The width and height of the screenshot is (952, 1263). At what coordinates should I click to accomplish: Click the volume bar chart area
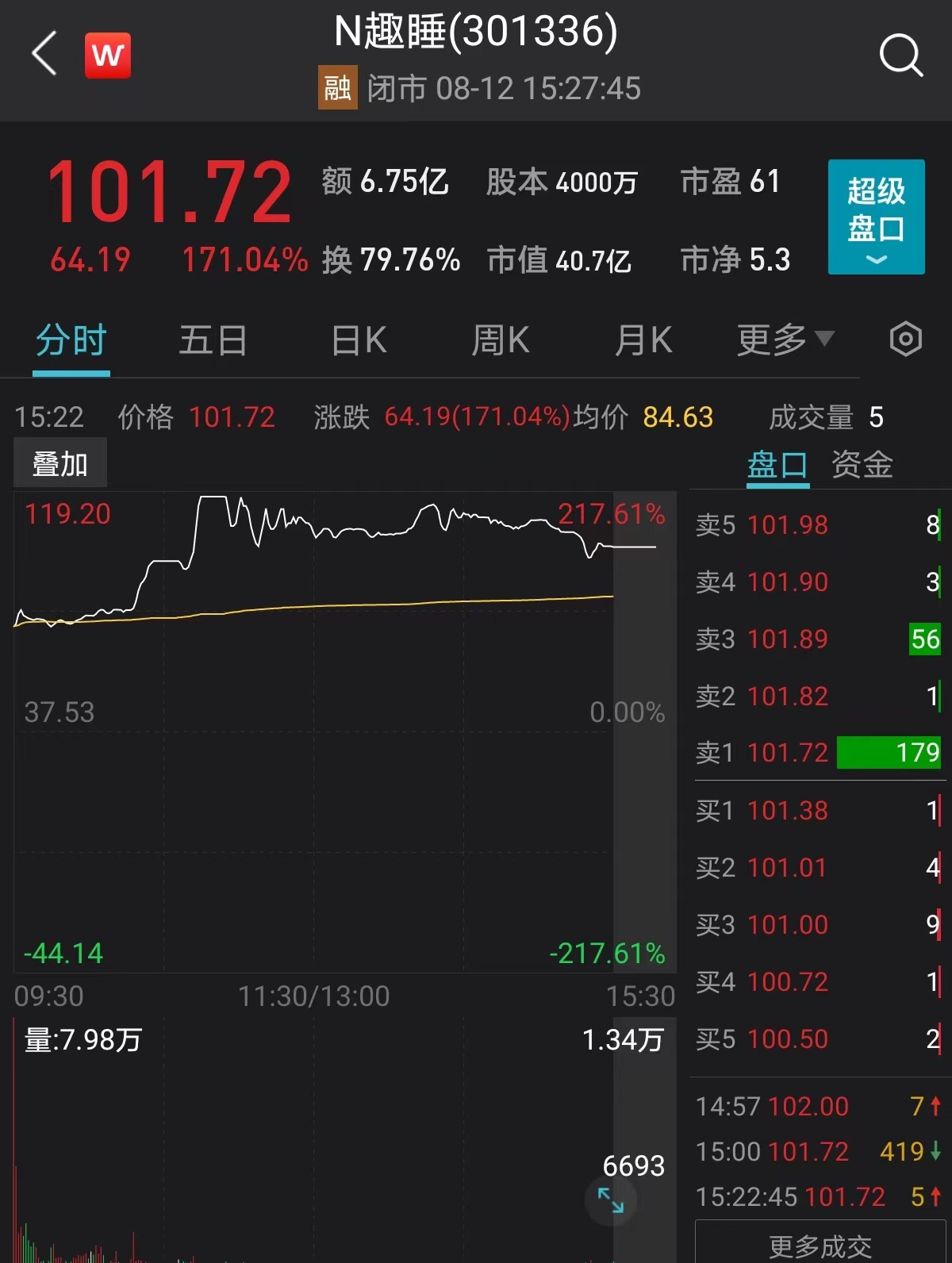[x=317, y=1150]
